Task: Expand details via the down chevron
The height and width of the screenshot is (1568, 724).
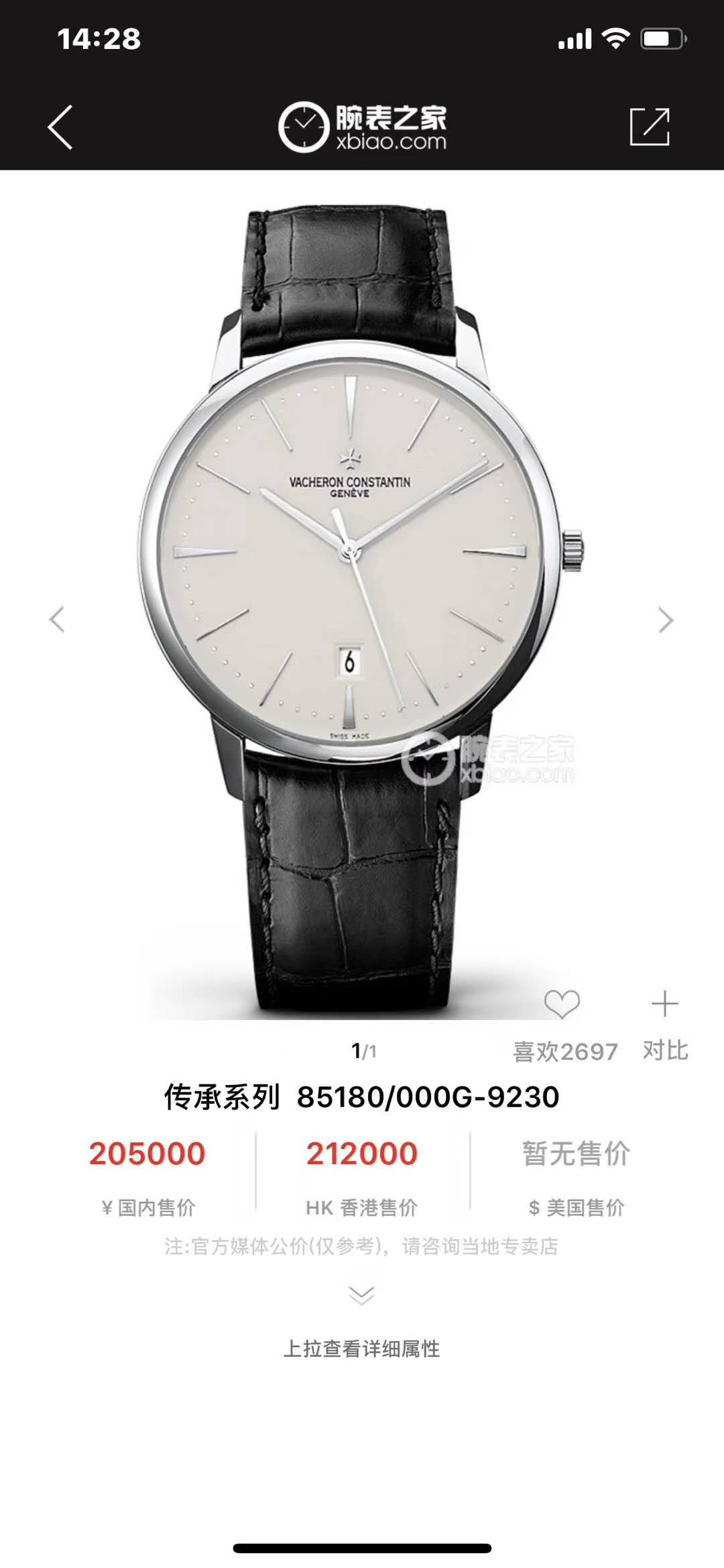Action: pos(362,1294)
